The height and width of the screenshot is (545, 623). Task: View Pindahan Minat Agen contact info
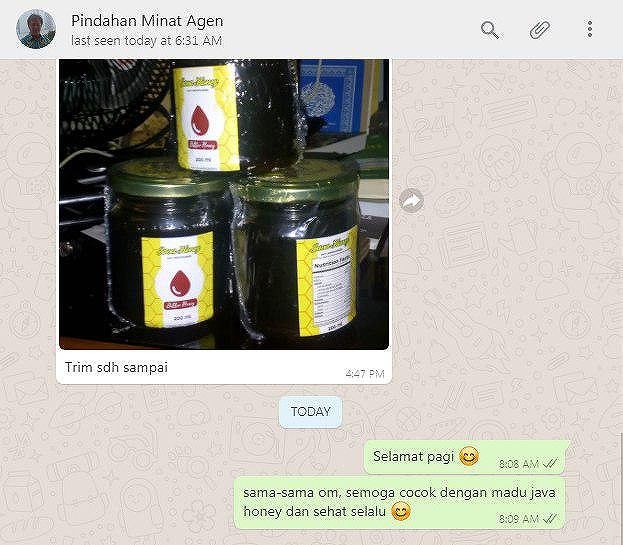click(147, 21)
